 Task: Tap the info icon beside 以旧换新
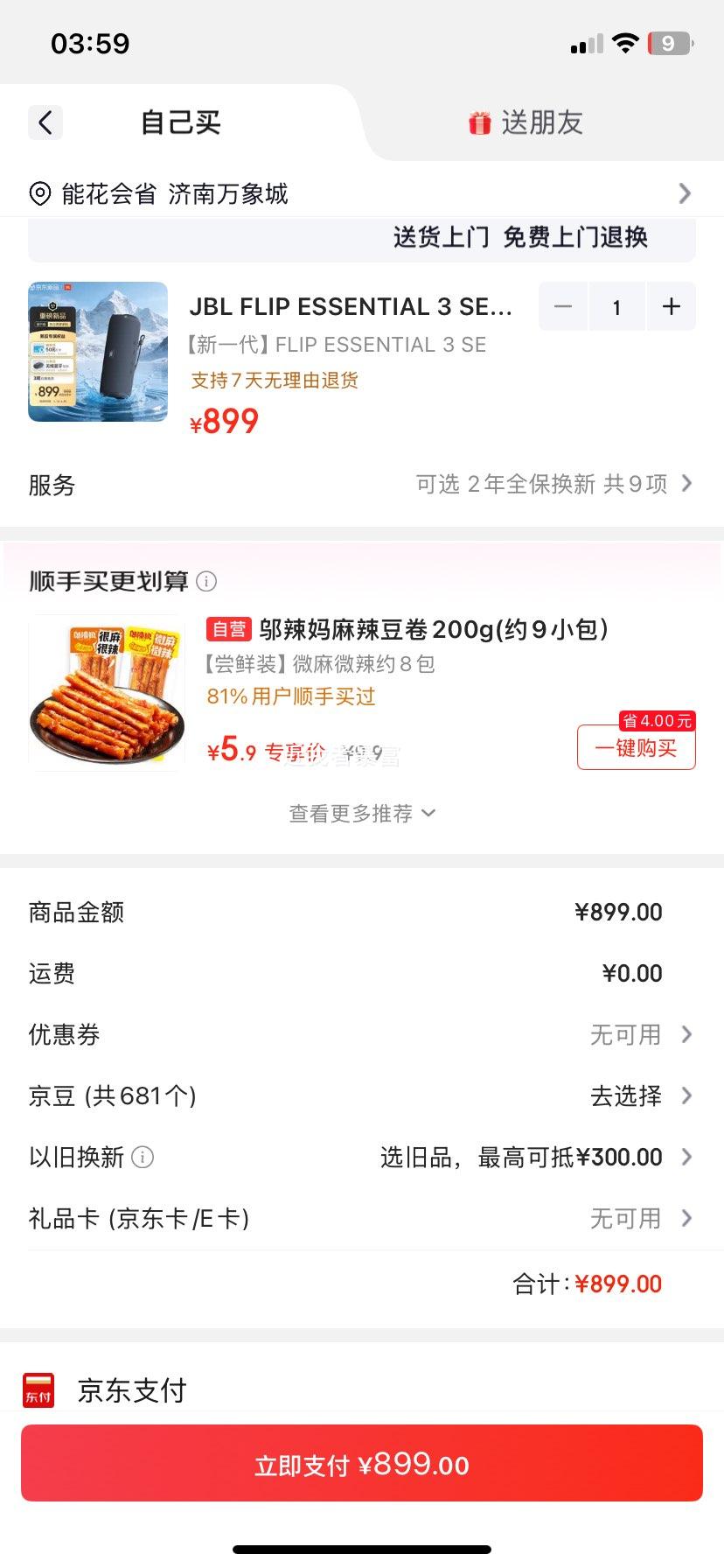coord(143,1157)
